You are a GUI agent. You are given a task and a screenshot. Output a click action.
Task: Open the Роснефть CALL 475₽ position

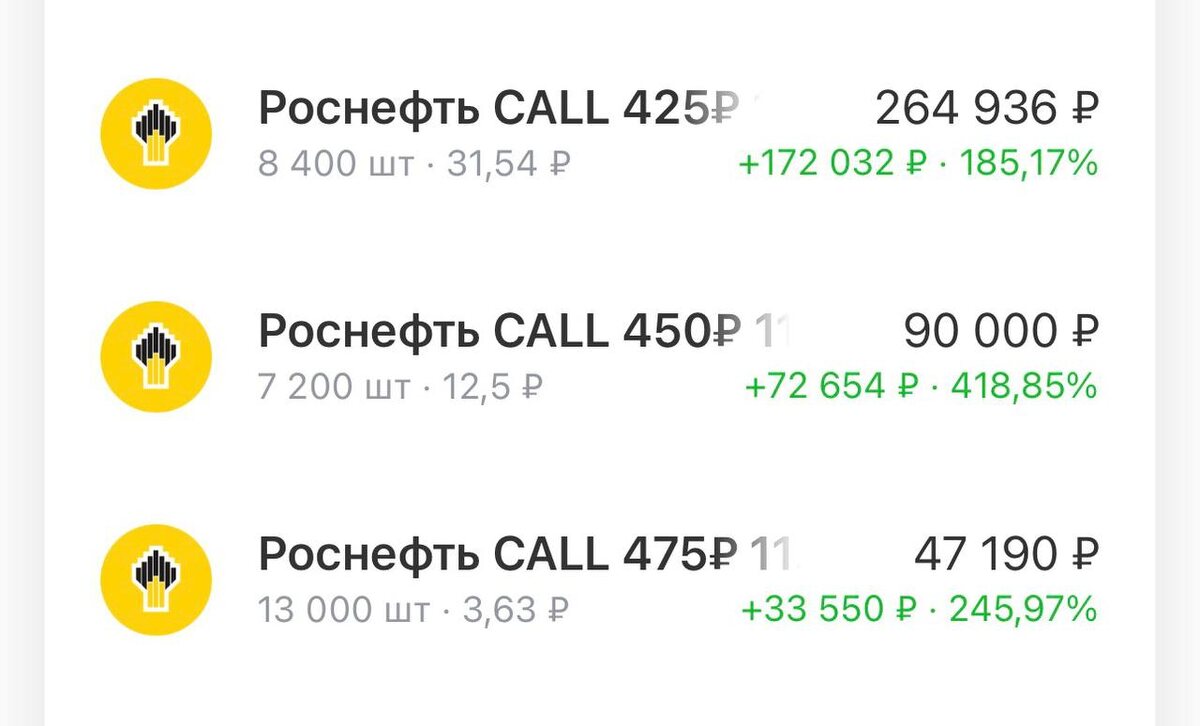(x=600, y=579)
